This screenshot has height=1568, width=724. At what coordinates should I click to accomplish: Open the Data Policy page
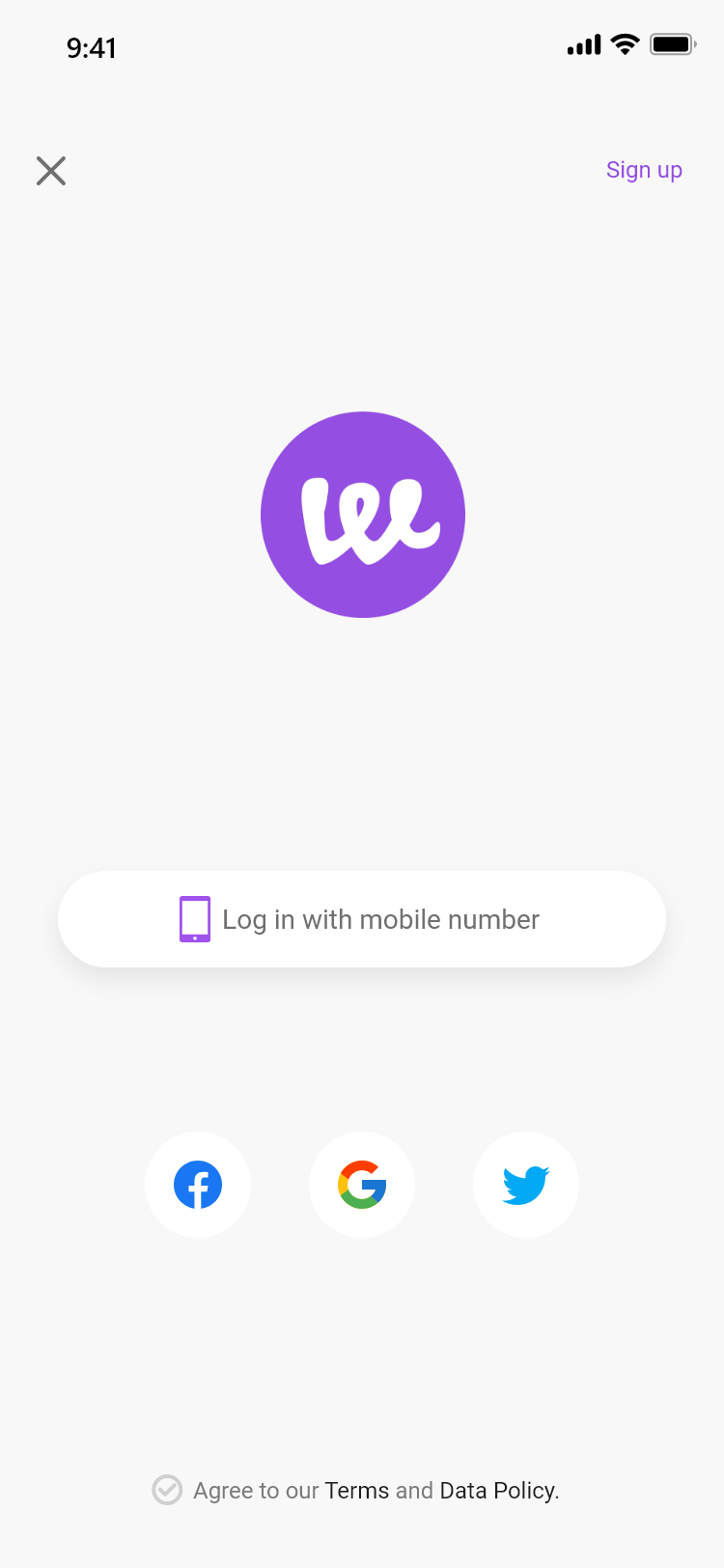(x=499, y=1490)
